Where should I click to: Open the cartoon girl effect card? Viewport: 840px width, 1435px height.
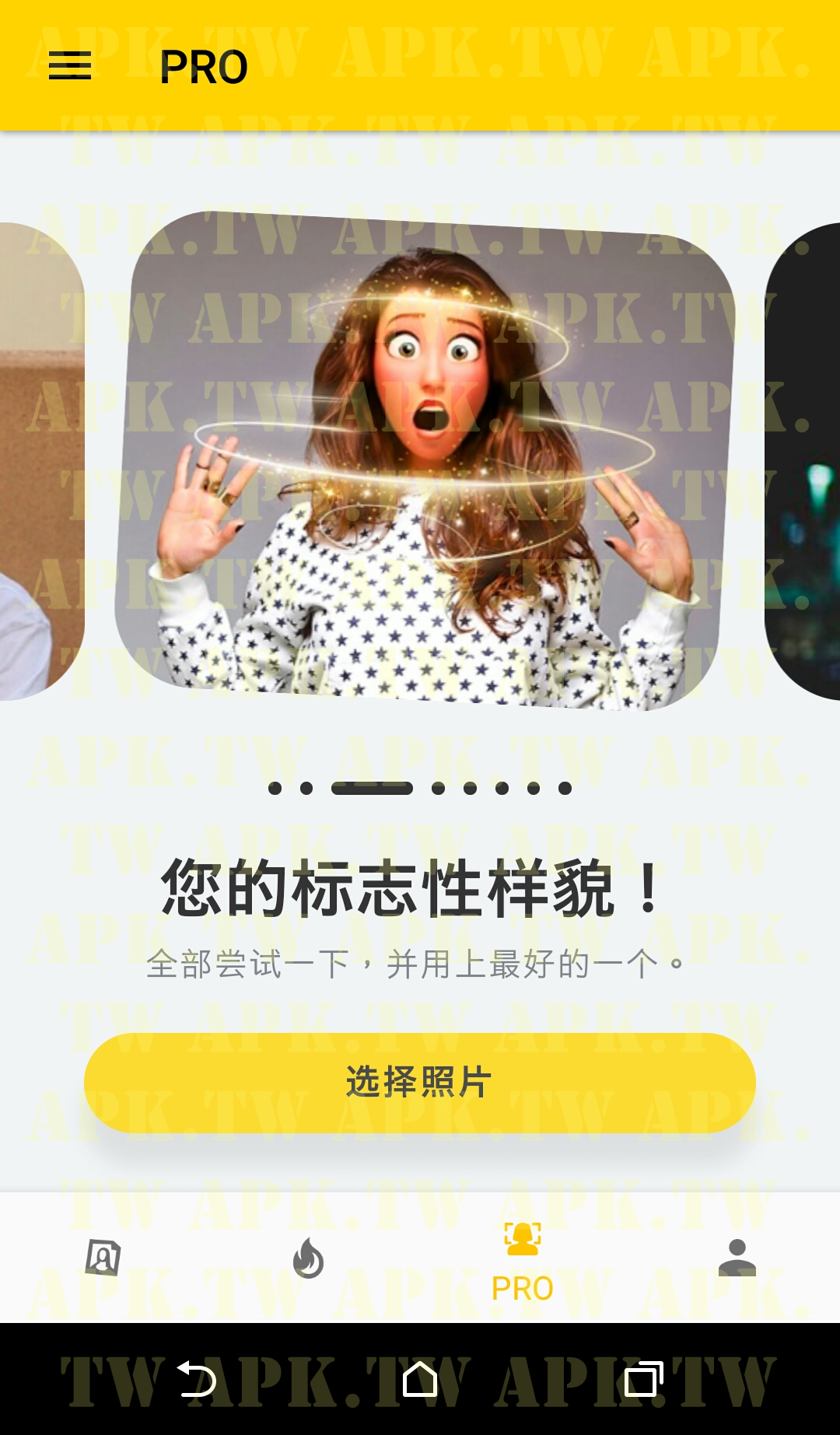click(x=424, y=460)
